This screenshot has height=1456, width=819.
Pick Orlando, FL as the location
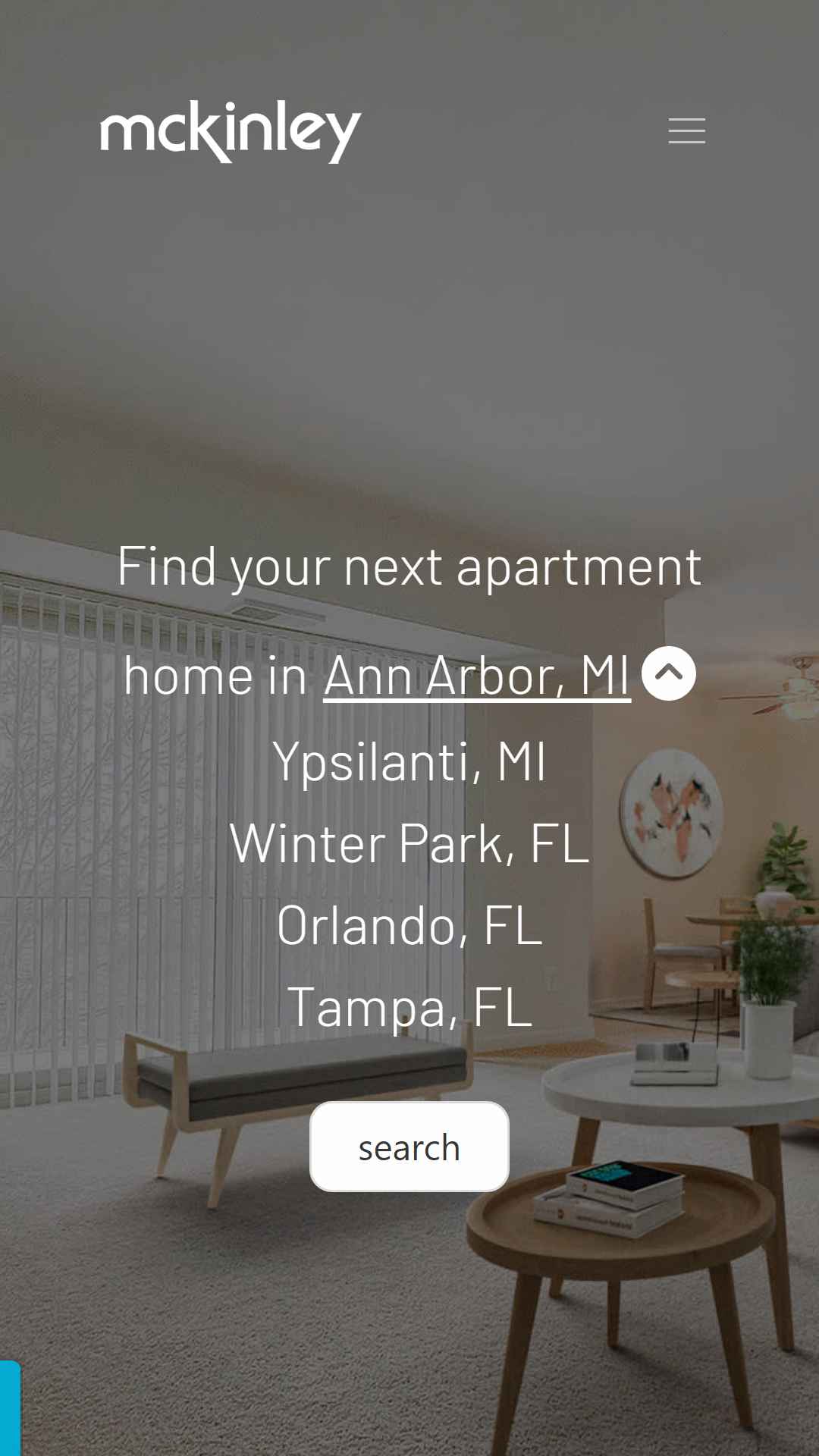(x=409, y=925)
